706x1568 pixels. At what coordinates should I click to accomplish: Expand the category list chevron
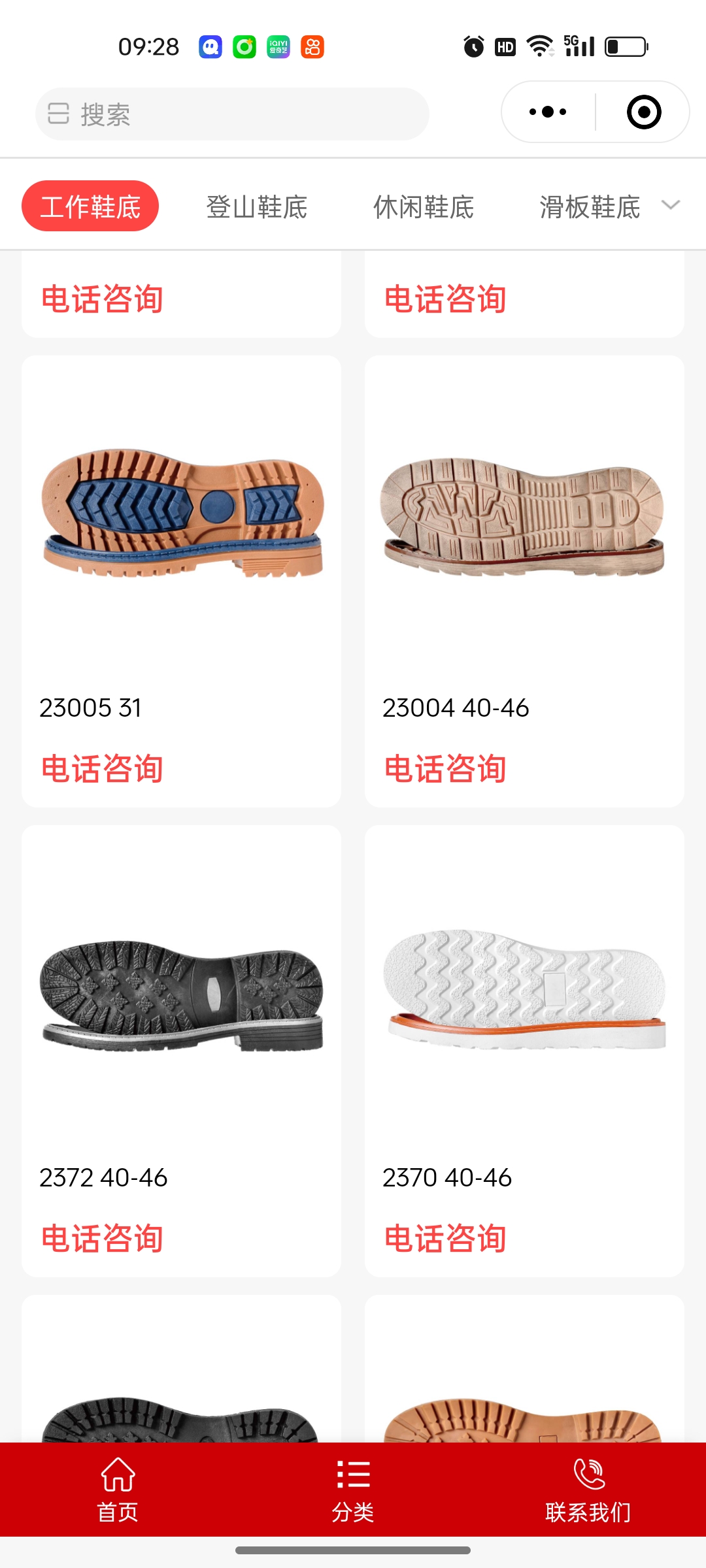click(671, 205)
